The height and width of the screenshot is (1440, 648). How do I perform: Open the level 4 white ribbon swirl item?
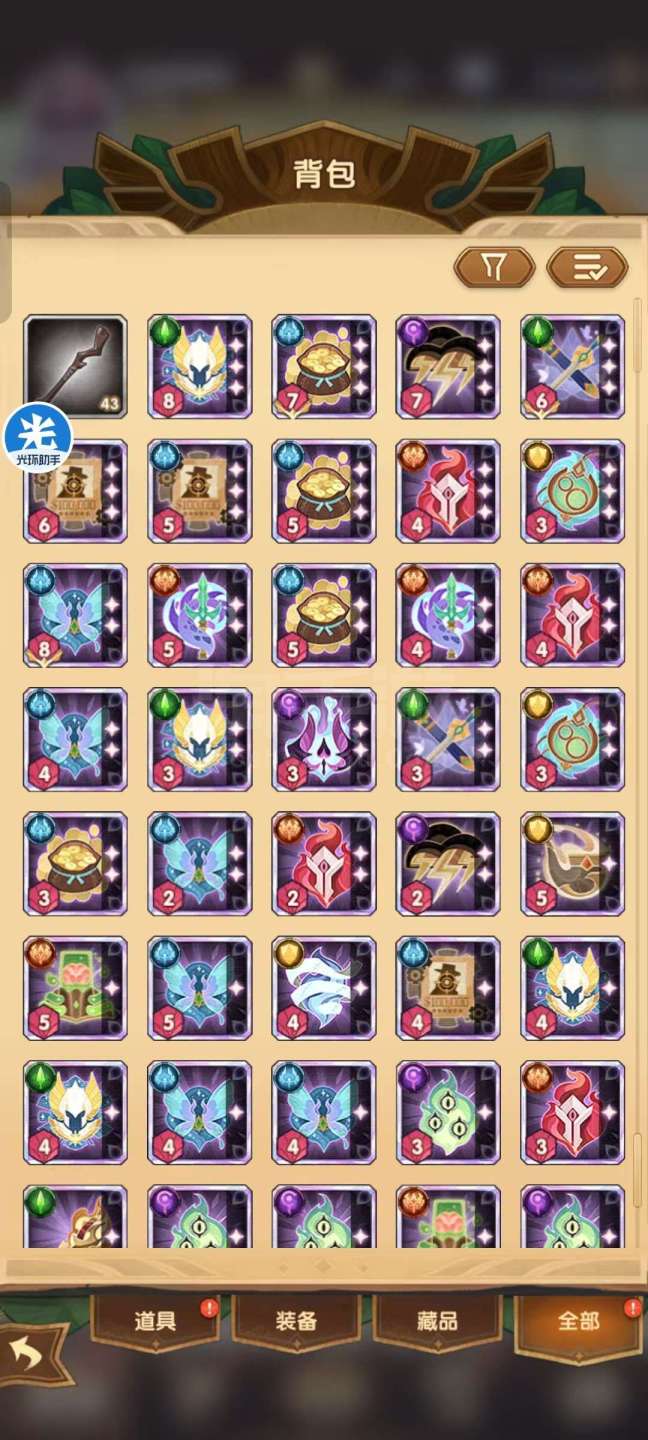(324, 988)
